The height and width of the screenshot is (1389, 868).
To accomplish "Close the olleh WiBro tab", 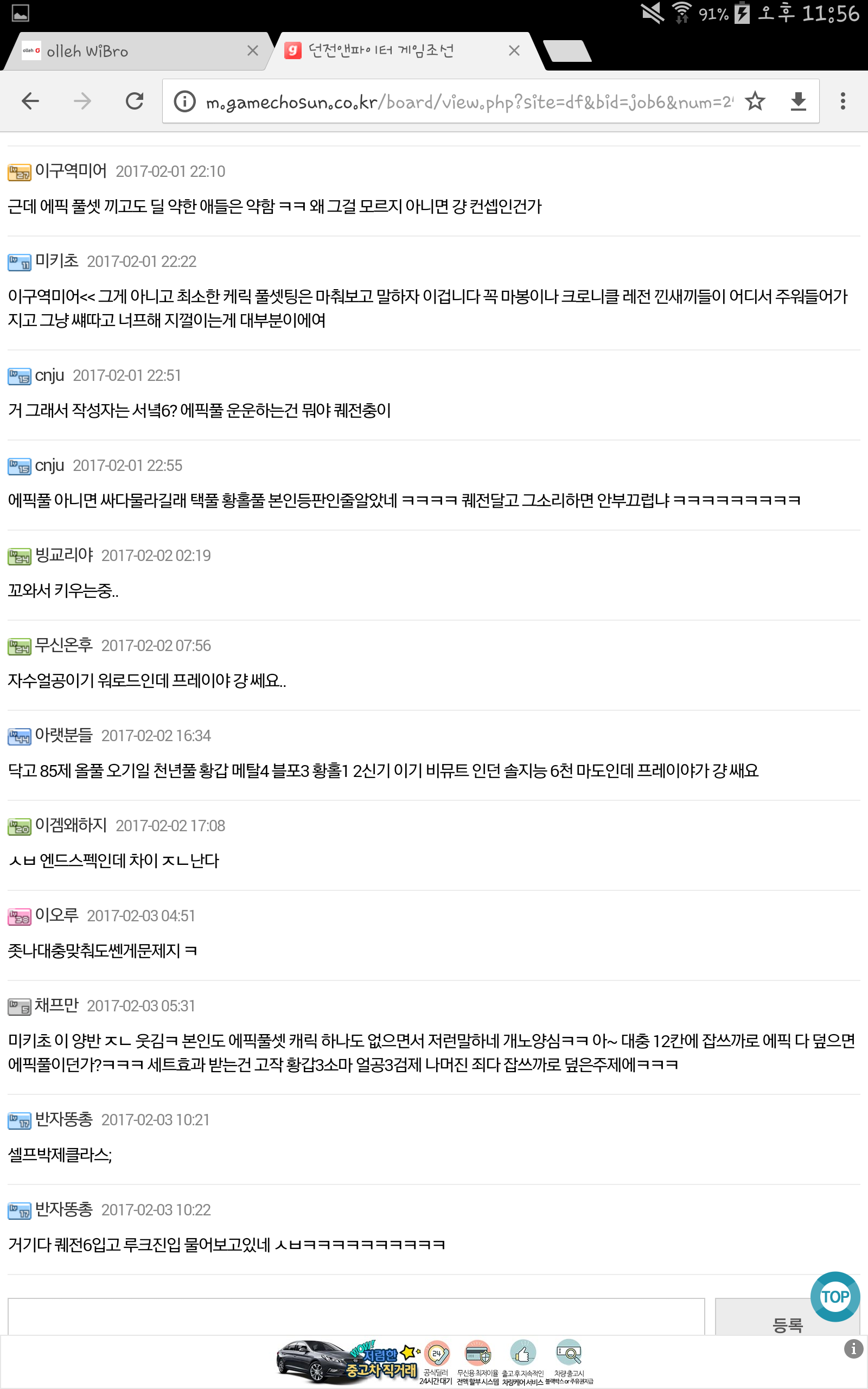I will coord(253,51).
